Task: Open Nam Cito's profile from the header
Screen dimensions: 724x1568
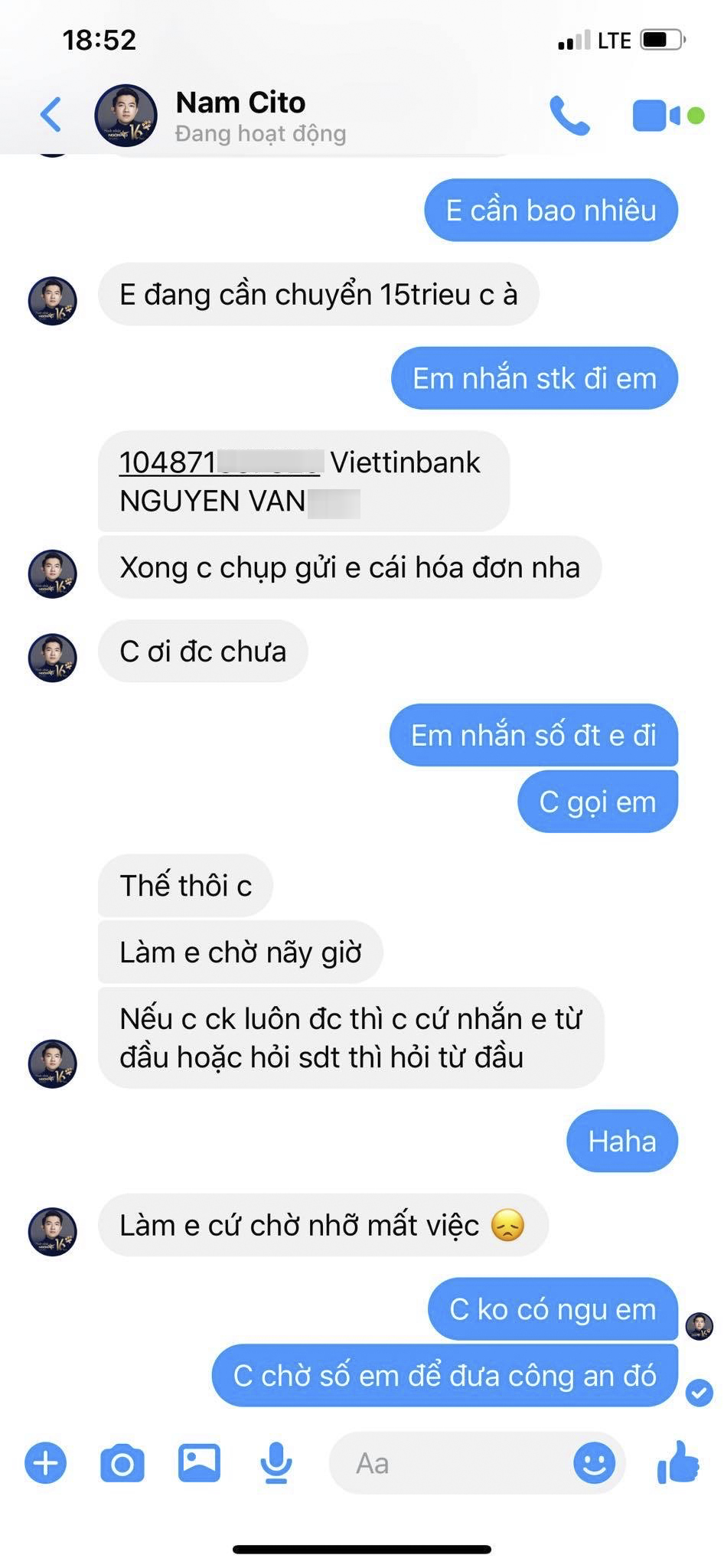Action: pyautogui.click(x=240, y=115)
